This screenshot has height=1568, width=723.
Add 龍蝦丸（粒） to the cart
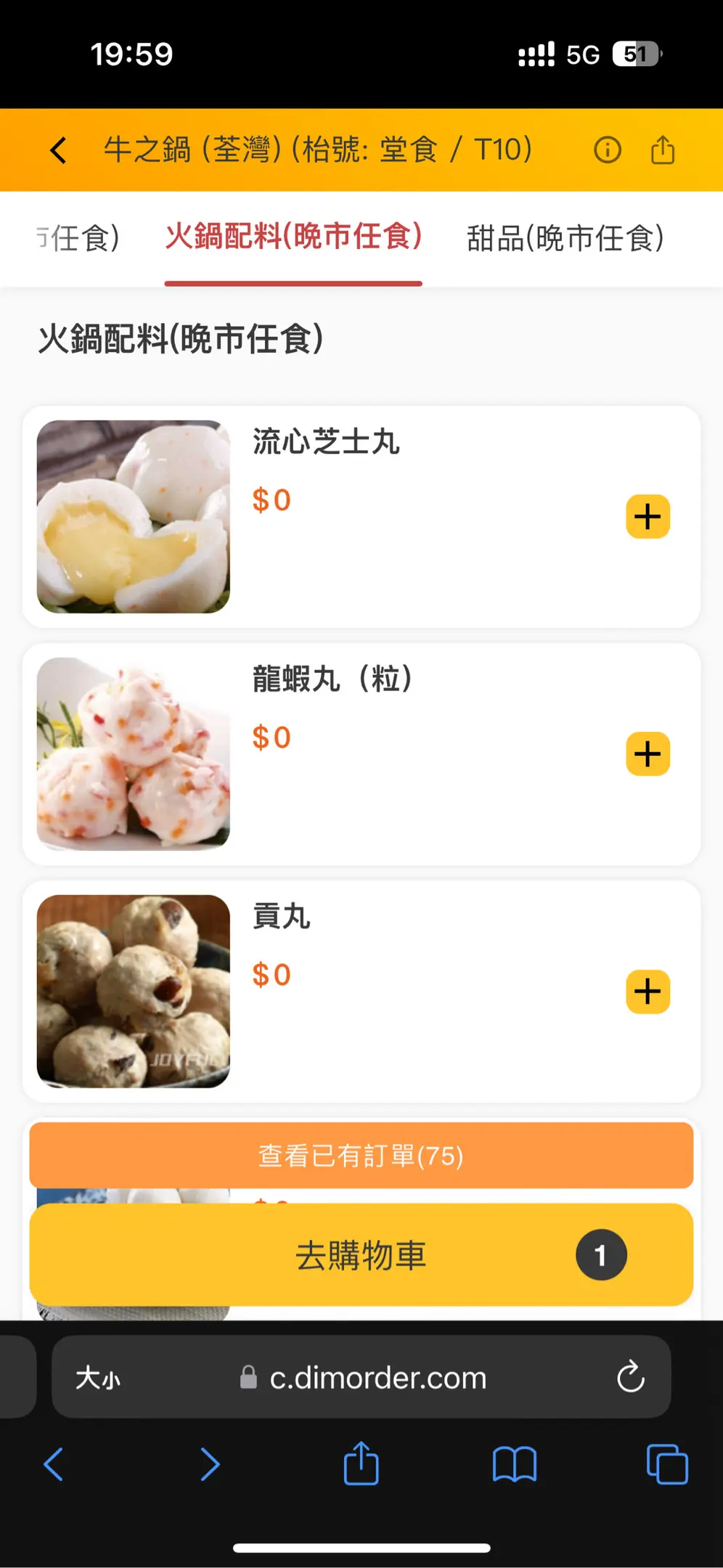click(x=648, y=754)
